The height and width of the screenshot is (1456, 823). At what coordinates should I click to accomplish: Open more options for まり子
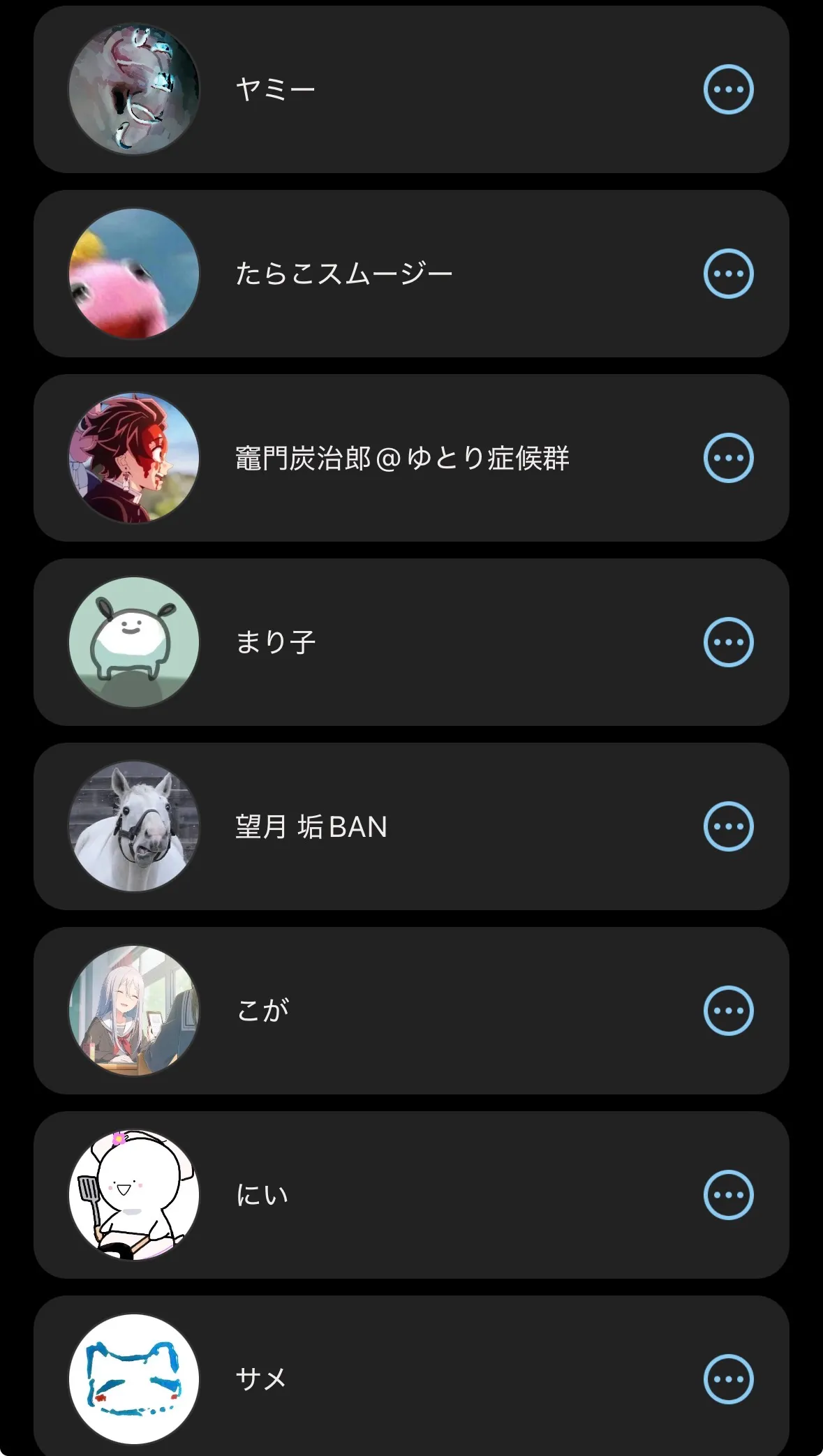728,642
